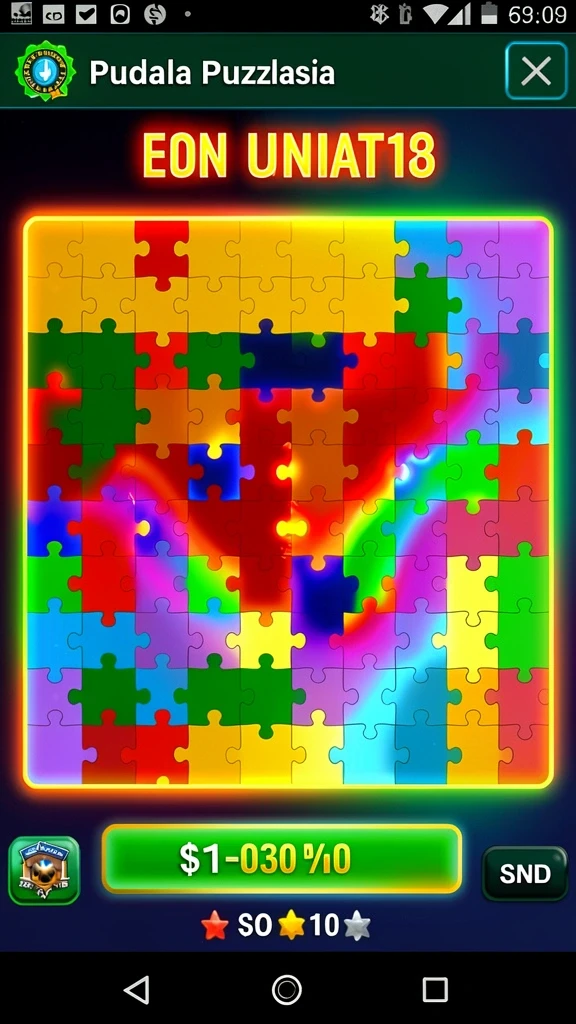Open the green badge icon beside the price button
Image resolution: width=576 pixels, height=1024 pixels.
[x=44, y=870]
